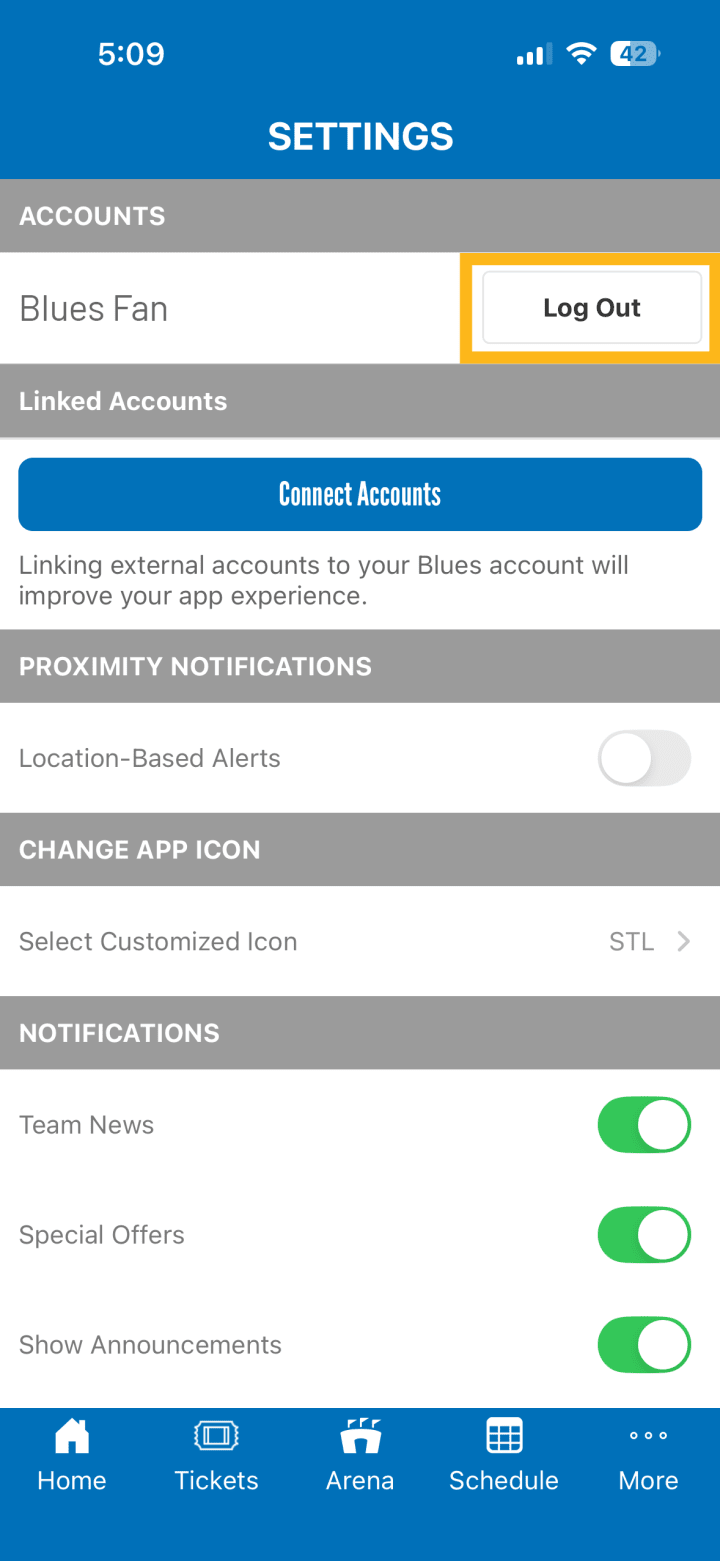Turn off Team News notifications
Viewport: 720px width, 1561px height.
[x=644, y=1125]
